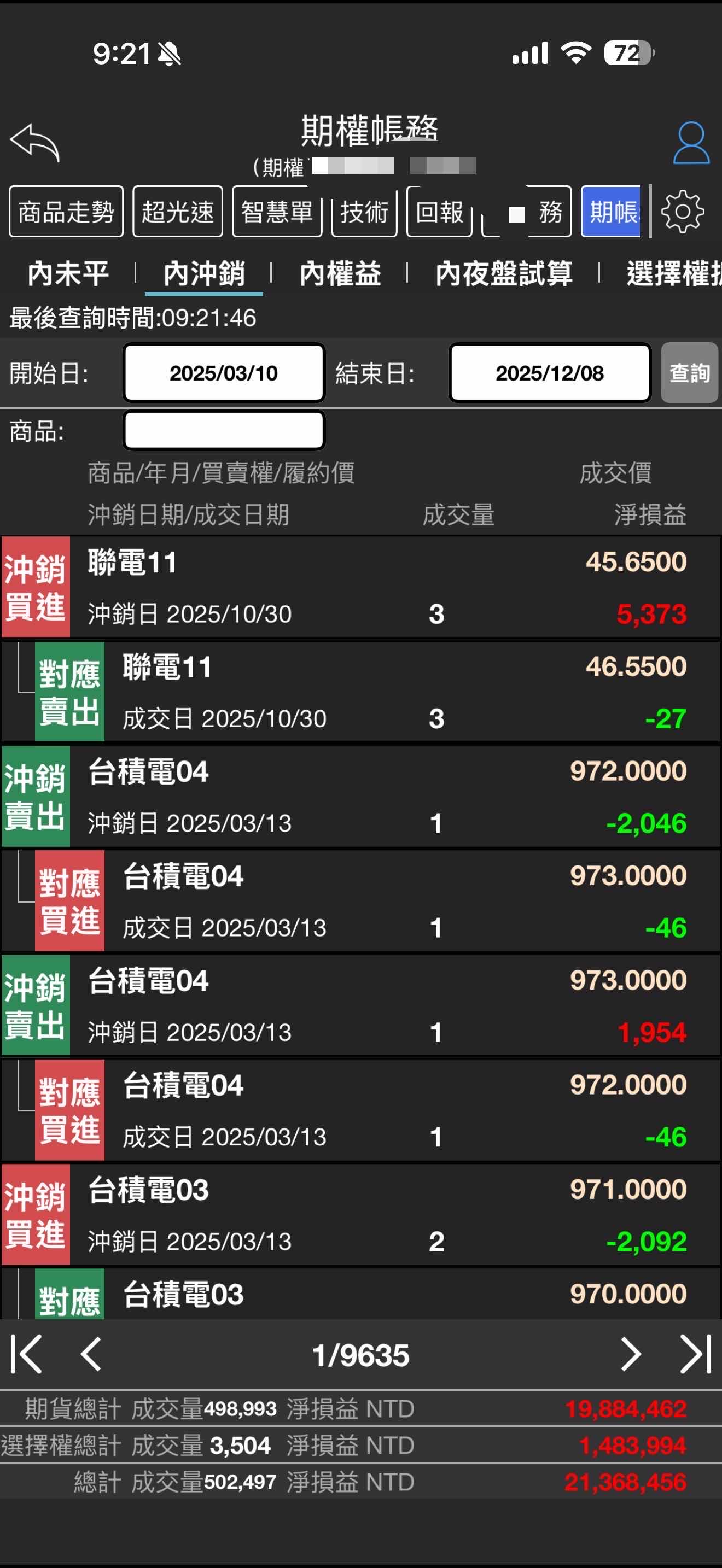Open the settings gear
722x1568 pixels.
point(682,212)
